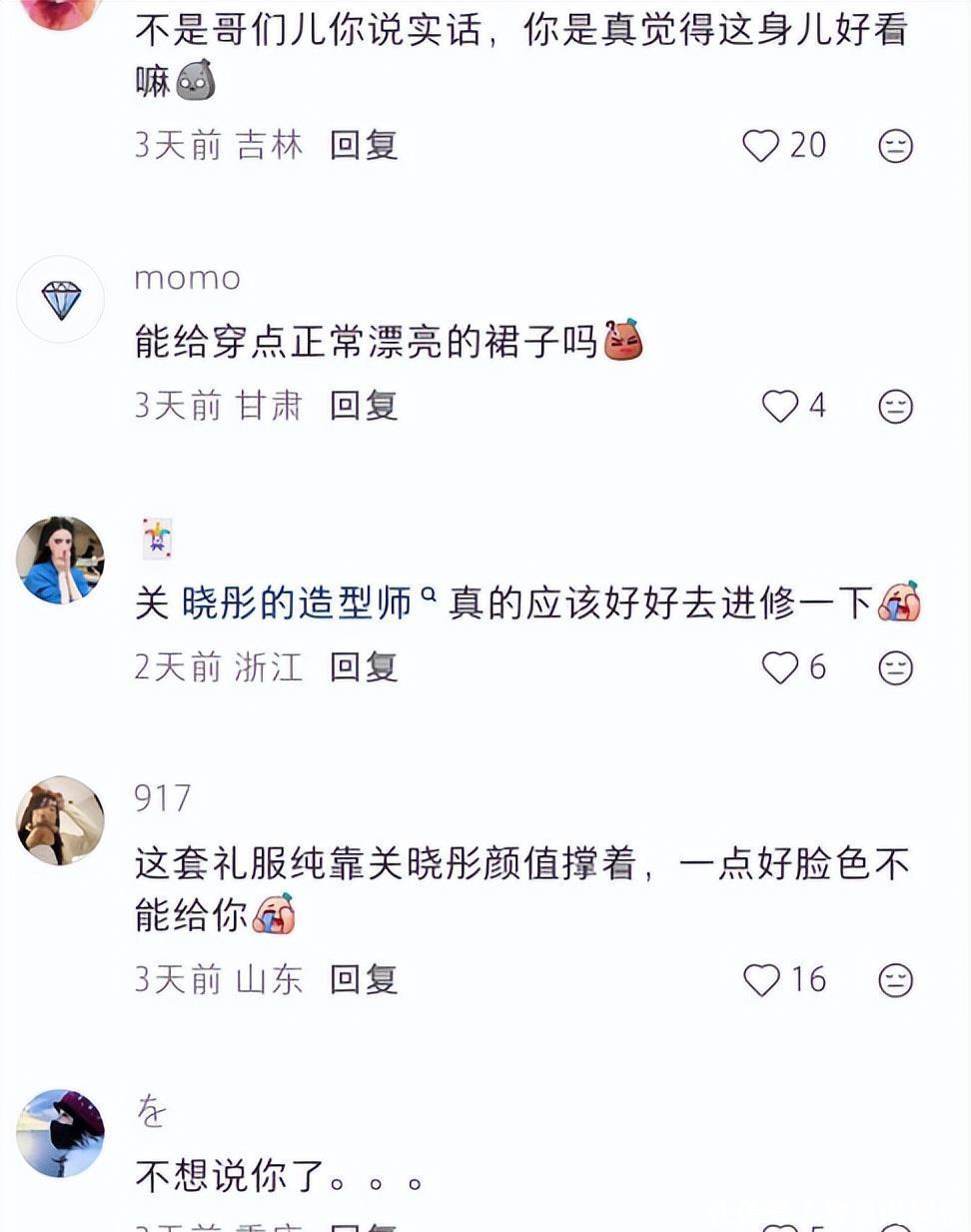Viewport: 971px width, 1232px height.
Task: Open the avatar of user を
Action: 61,1133
